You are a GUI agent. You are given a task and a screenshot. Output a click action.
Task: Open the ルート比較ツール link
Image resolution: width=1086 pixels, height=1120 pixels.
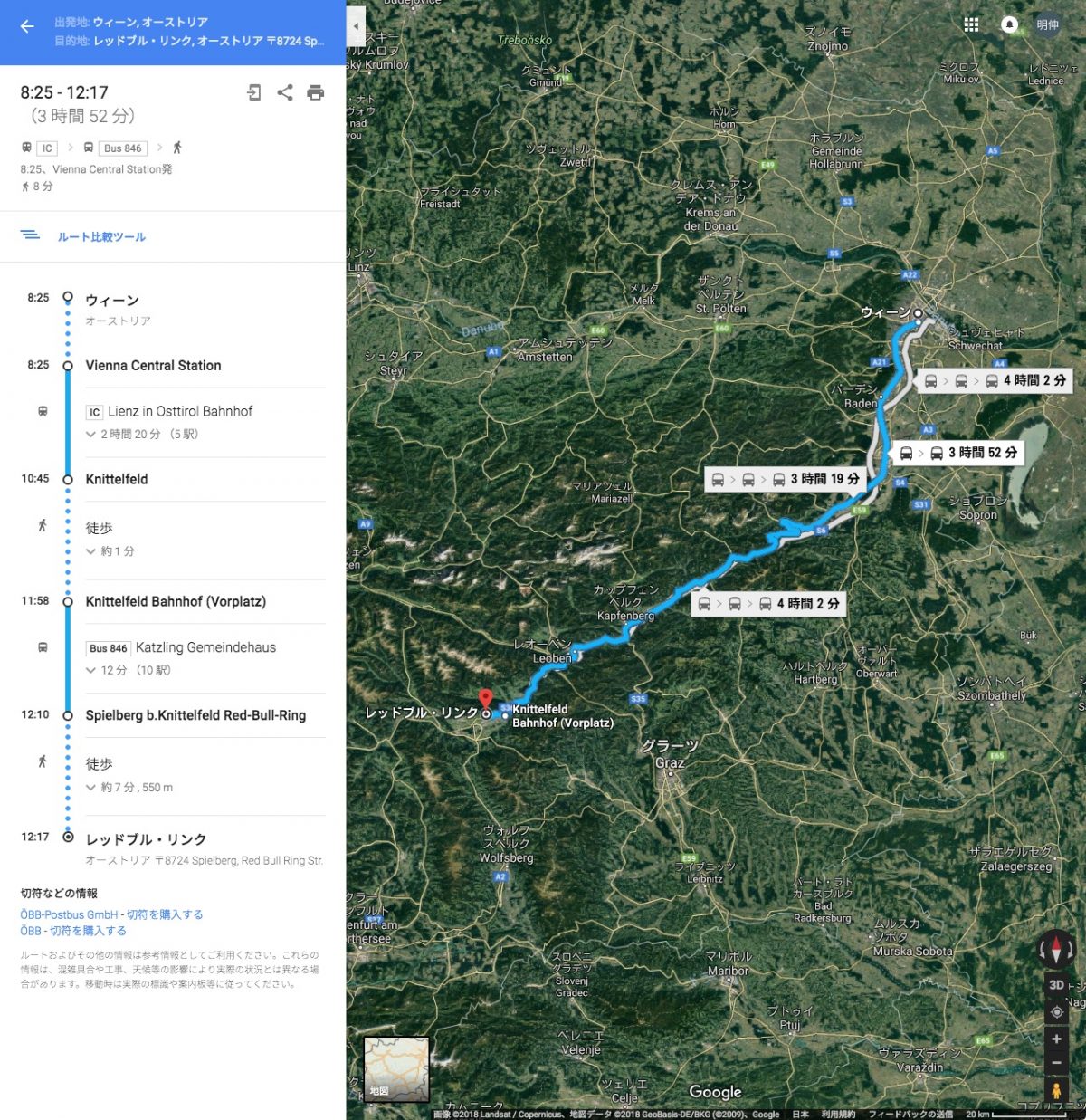(101, 237)
